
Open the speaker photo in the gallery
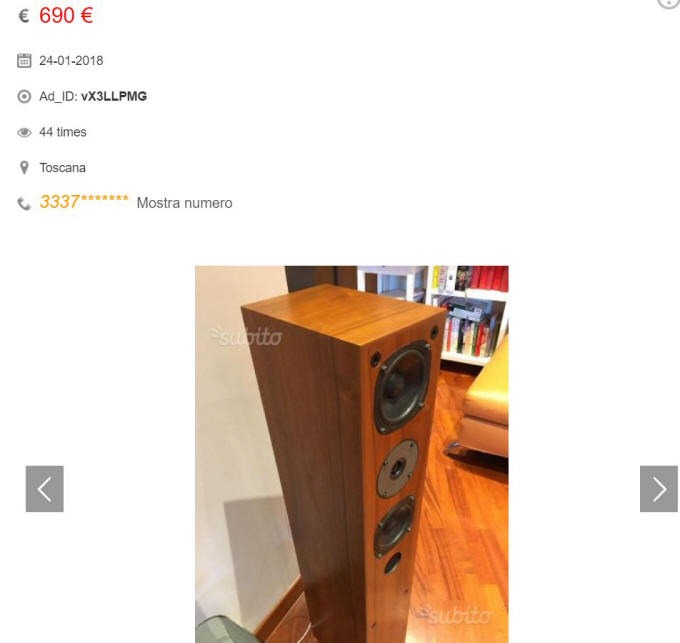click(x=351, y=453)
